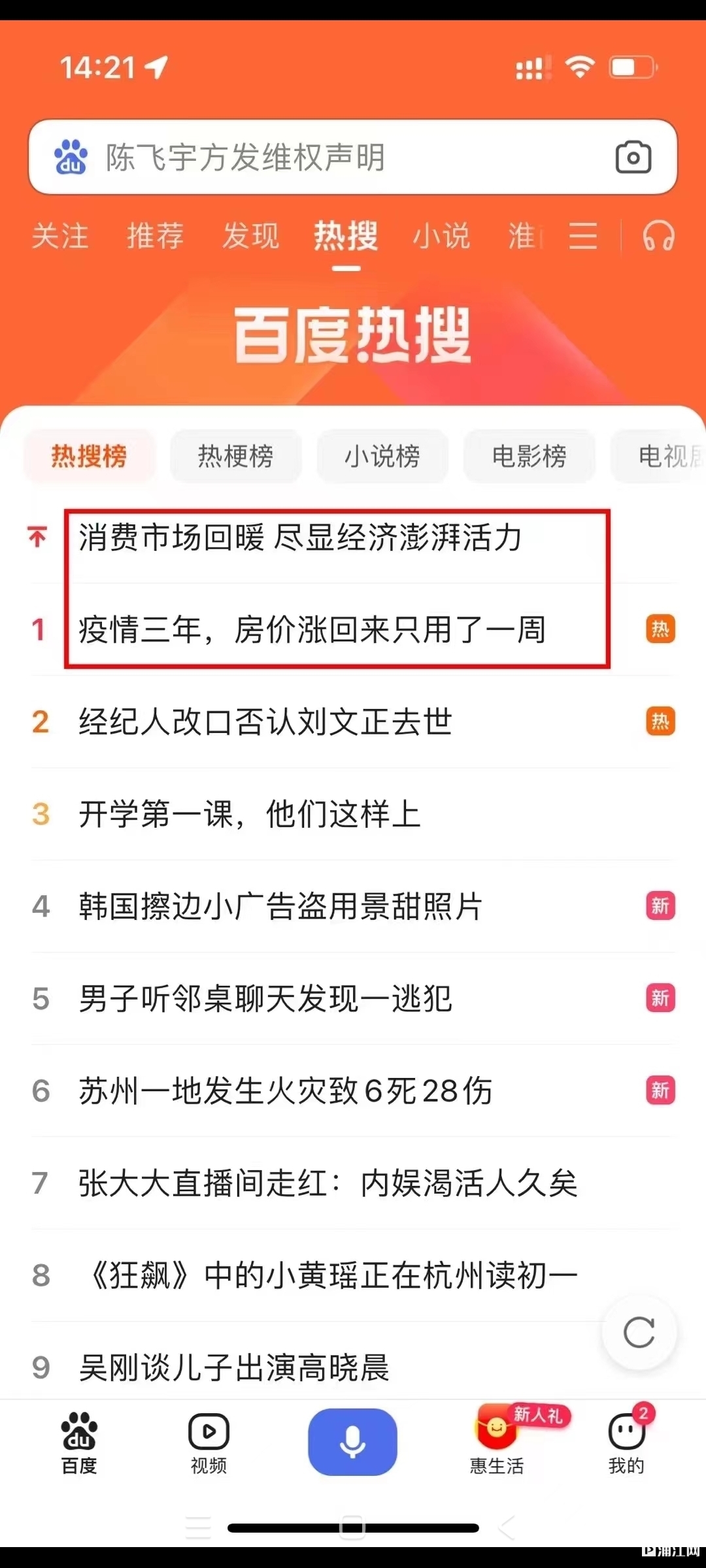Image resolution: width=706 pixels, height=1568 pixels.
Task: Open the topic 韩国擦边小广告盗用景甜照片
Action: (x=281, y=906)
